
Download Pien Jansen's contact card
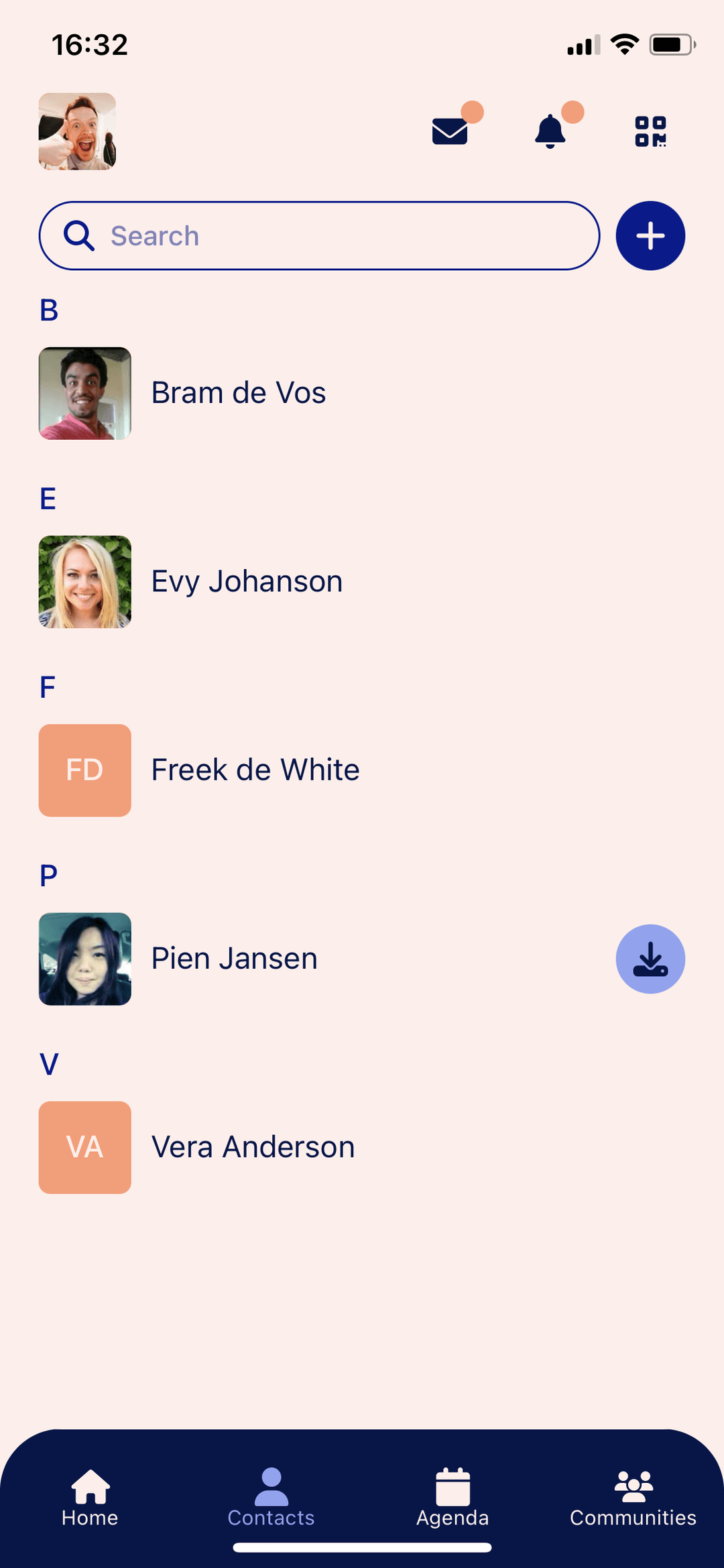click(650, 959)
